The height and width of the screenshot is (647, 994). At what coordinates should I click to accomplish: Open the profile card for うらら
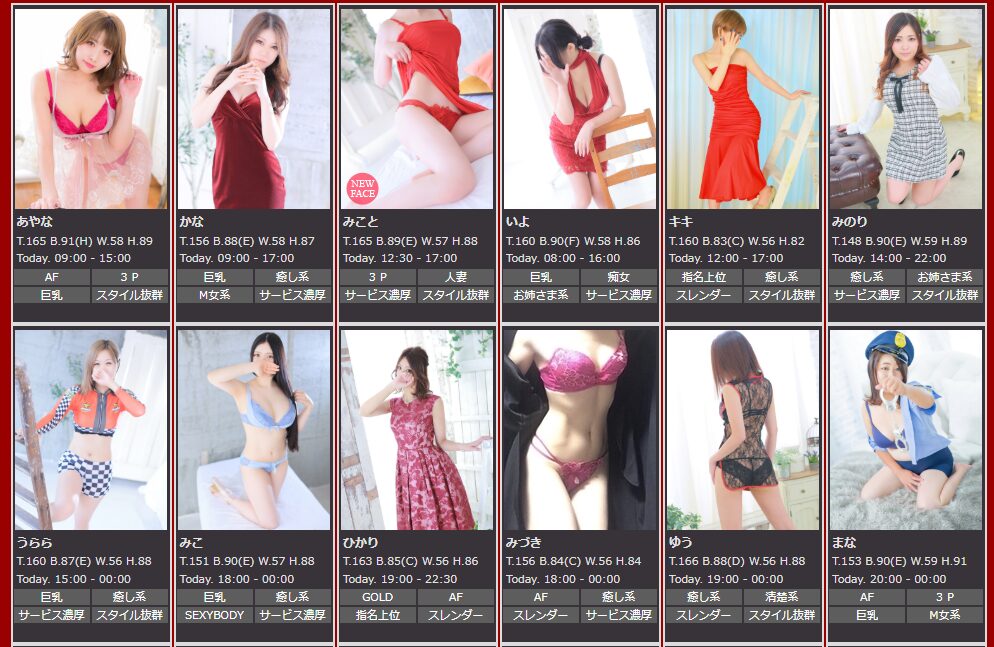pyautogui.click(x=91, y=430)
